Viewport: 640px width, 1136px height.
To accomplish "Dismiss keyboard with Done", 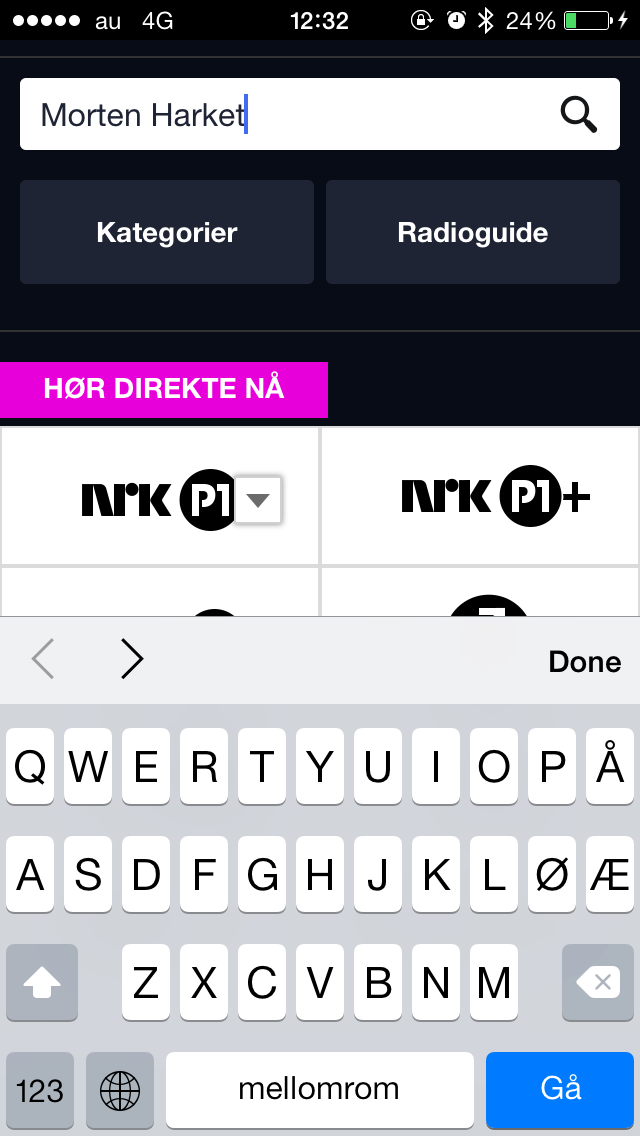I will click(x=584, y=661).
